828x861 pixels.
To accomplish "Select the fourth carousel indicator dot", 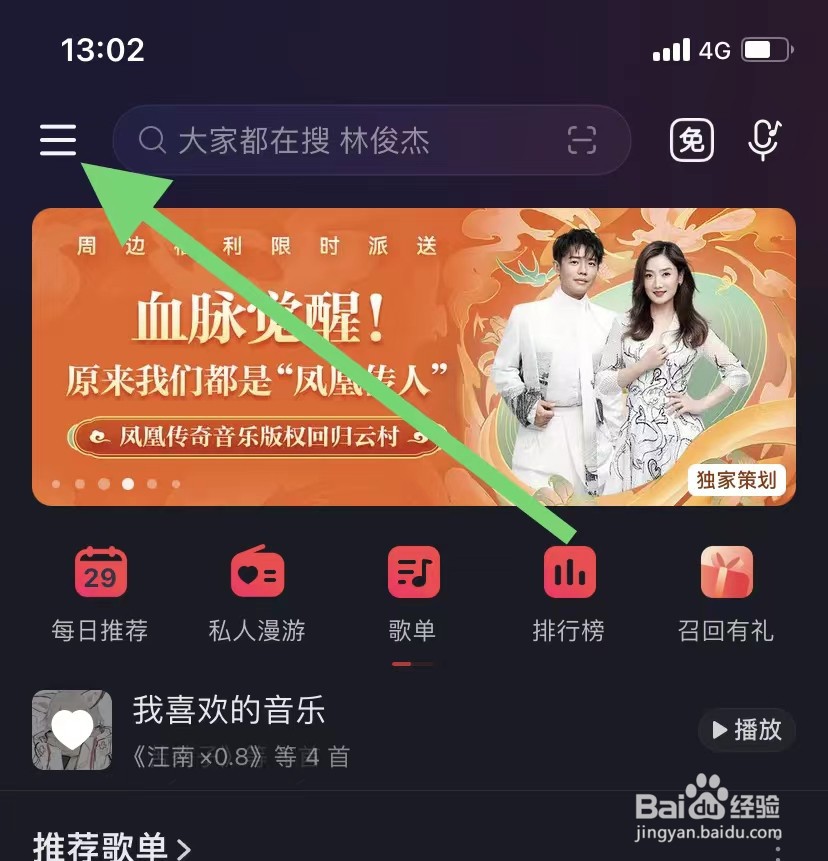I will [x=127, y=484].
